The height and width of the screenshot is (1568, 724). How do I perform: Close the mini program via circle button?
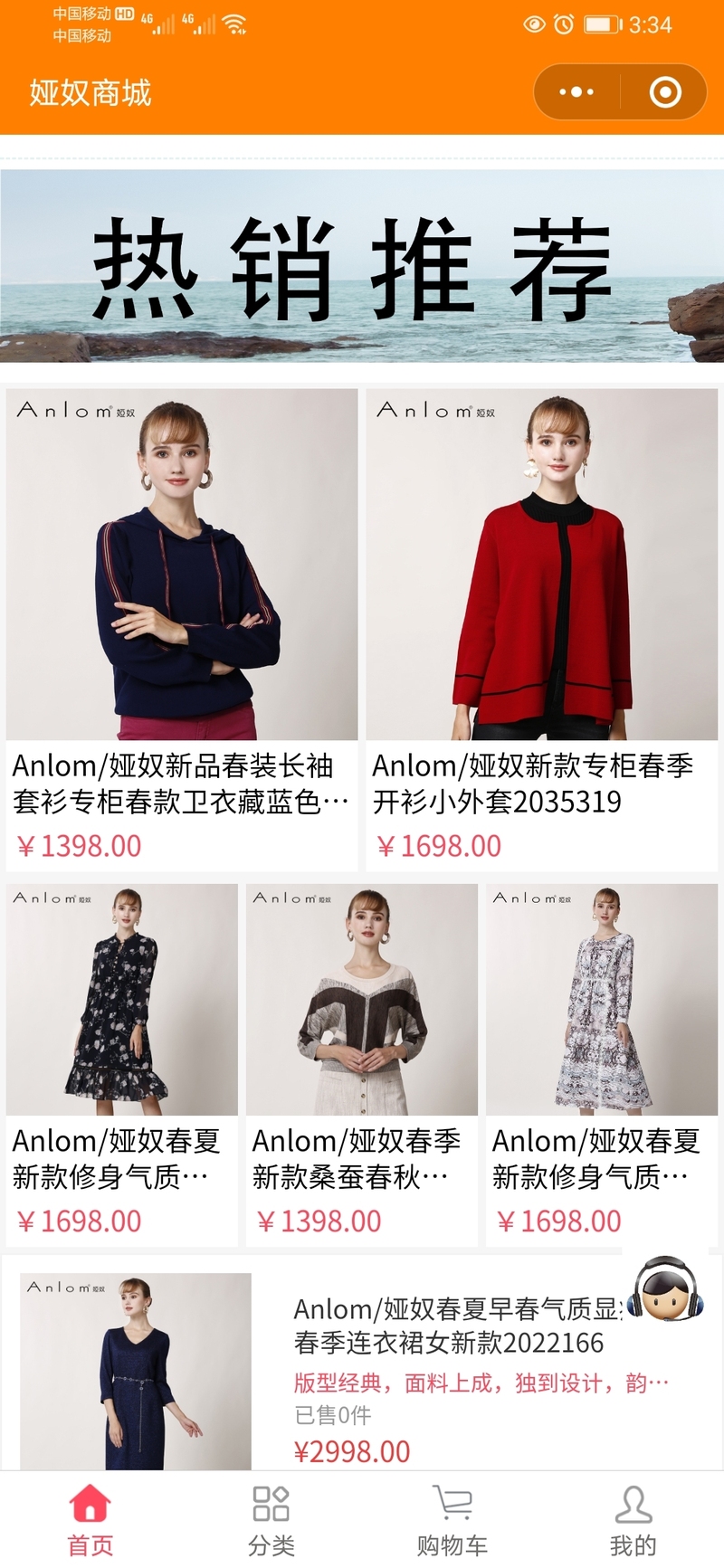click(x=665, y=92)
